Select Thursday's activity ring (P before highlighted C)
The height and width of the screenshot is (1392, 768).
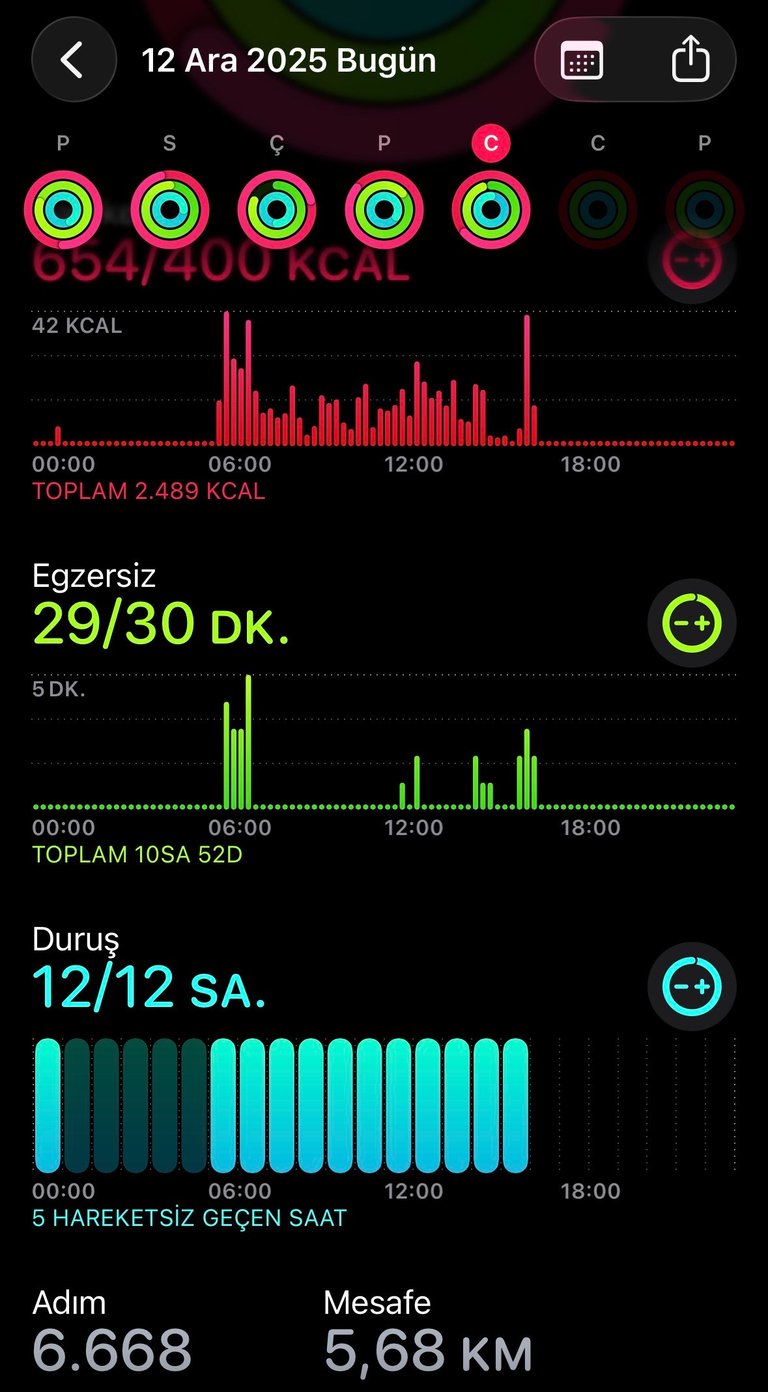[384, 210]
